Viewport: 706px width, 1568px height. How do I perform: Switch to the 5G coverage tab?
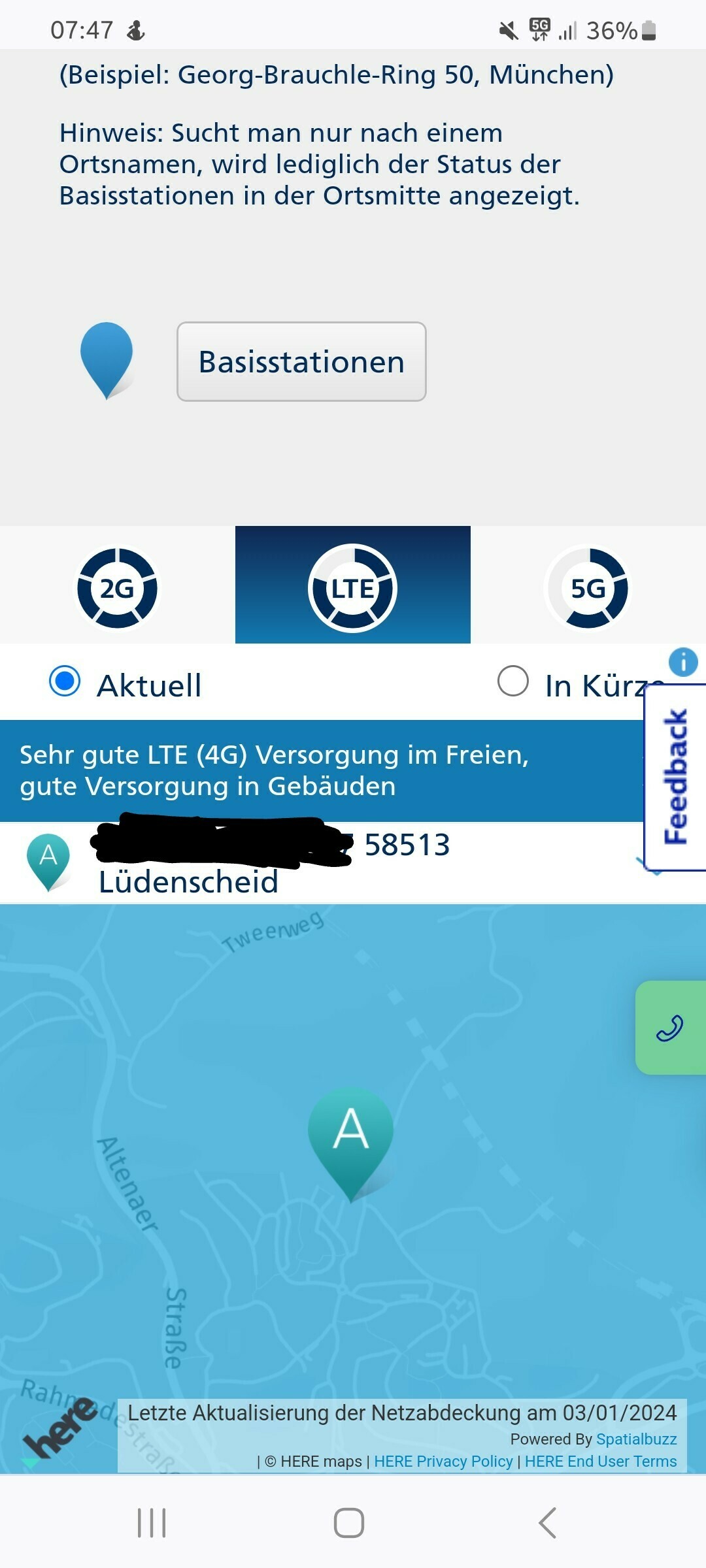[588, 588]
